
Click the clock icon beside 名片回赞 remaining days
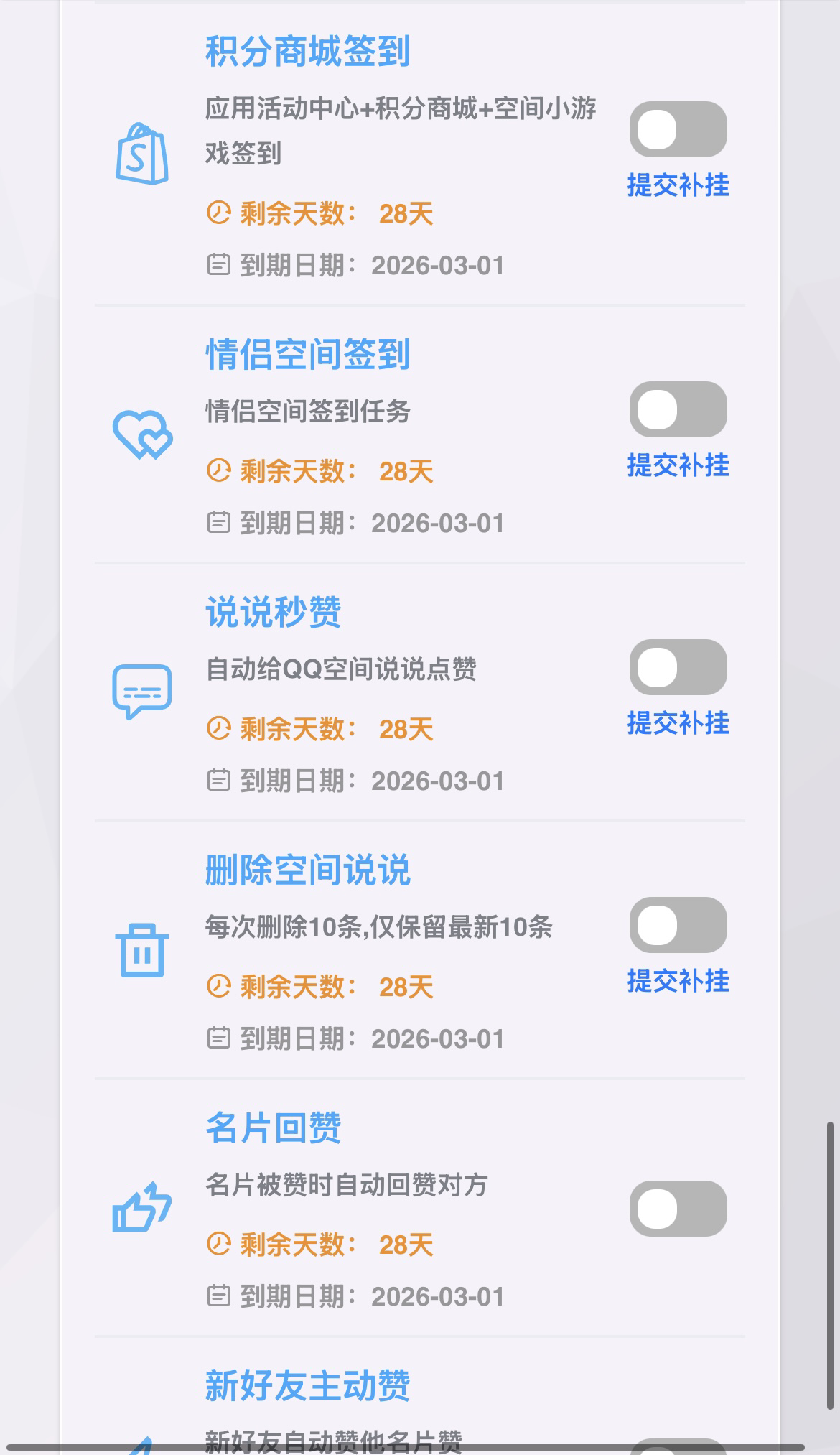(219, 1244)
